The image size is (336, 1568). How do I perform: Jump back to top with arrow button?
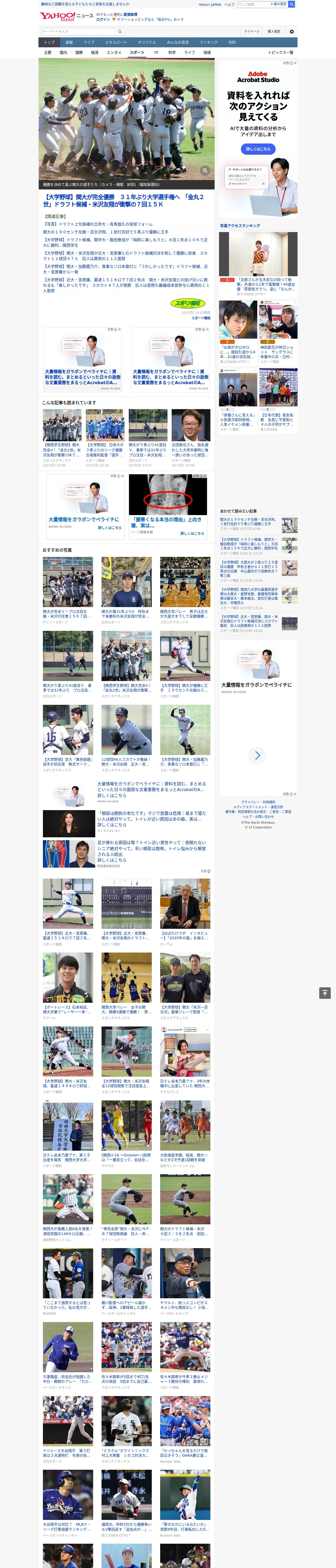click(325, 993)
